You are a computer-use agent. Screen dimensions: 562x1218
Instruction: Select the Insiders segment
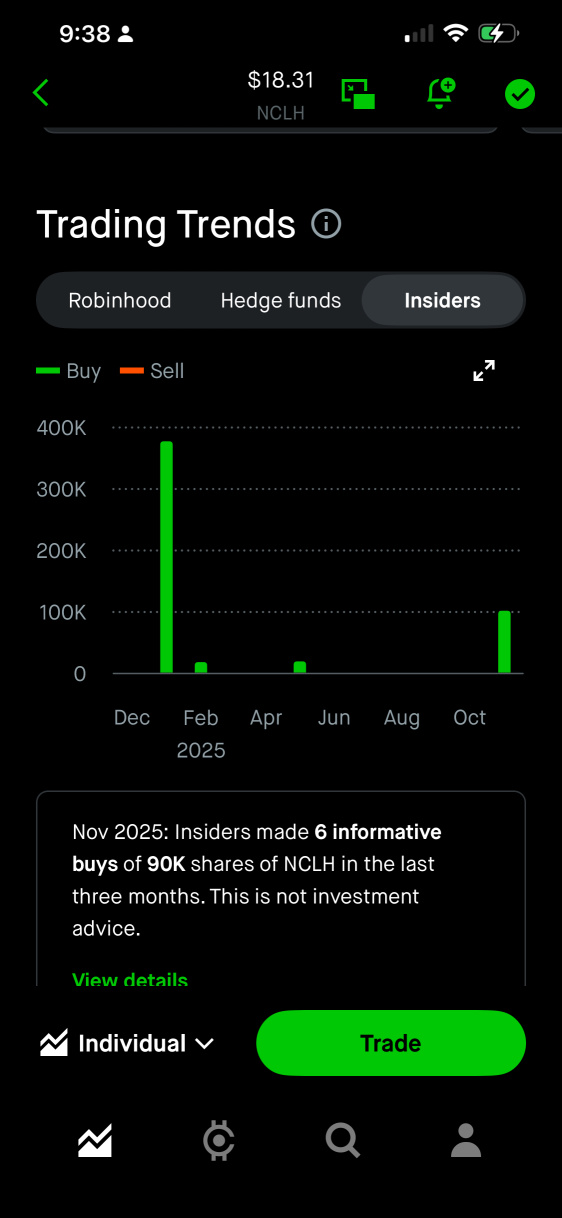pos(442,300)
